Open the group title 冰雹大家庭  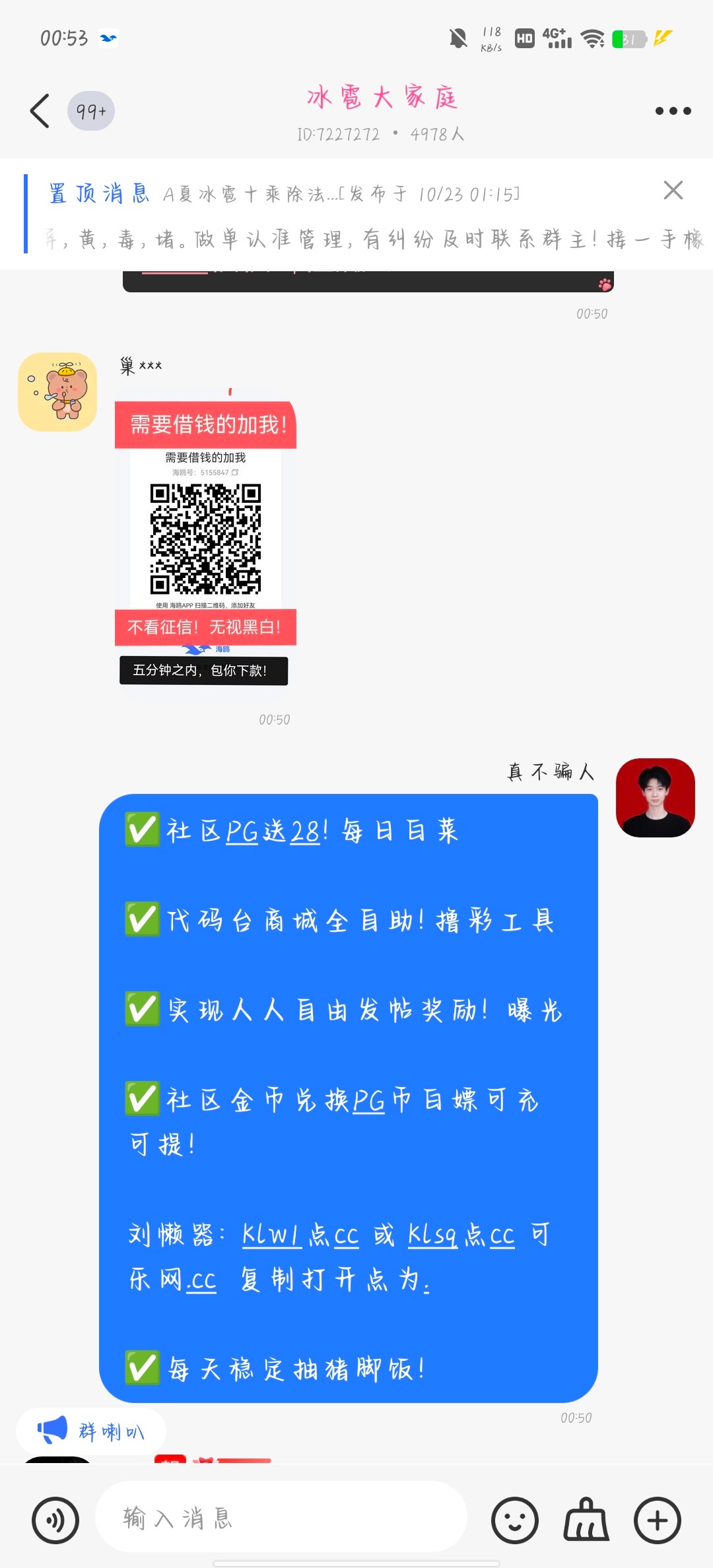click(382, 96)
